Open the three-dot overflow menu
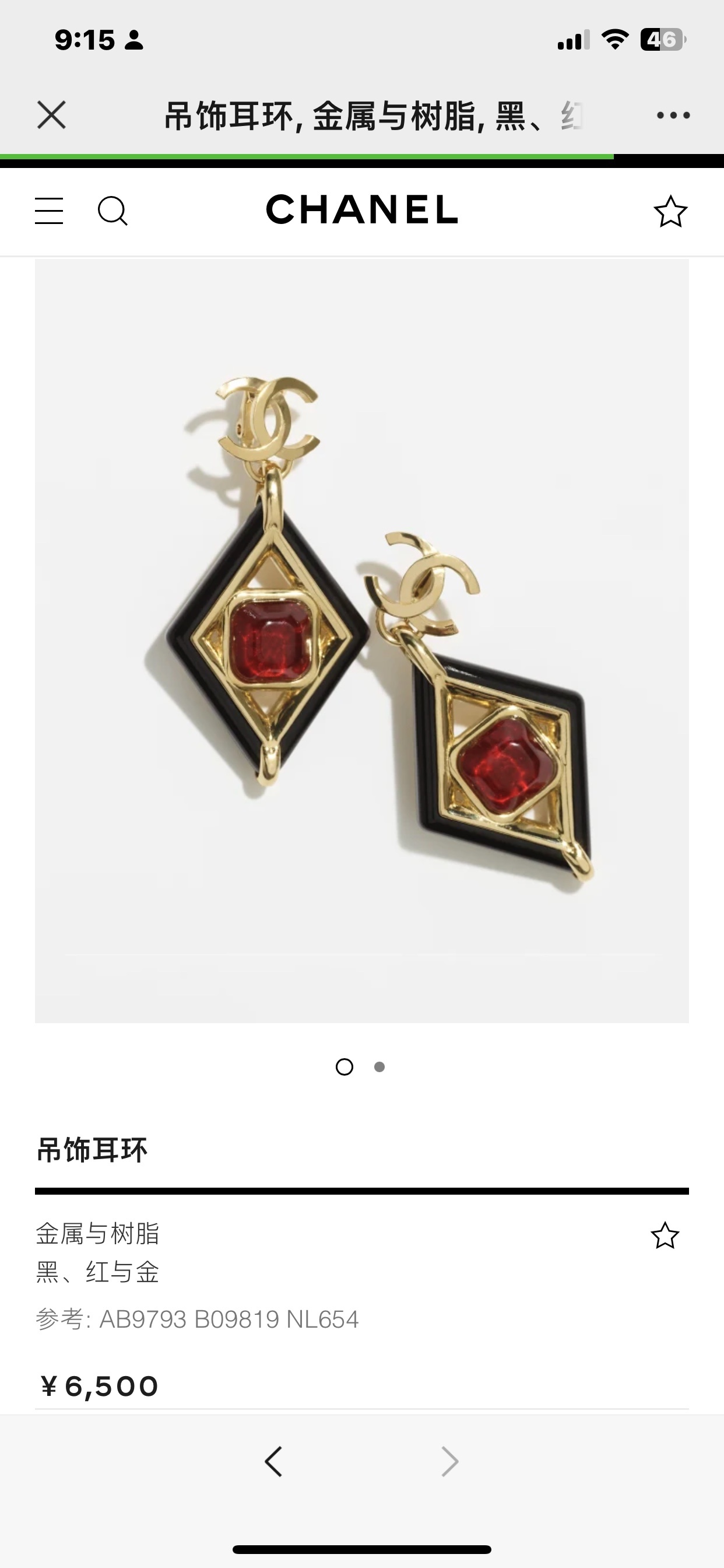Screen dimensions: 724x1568 tap(673, 115)
